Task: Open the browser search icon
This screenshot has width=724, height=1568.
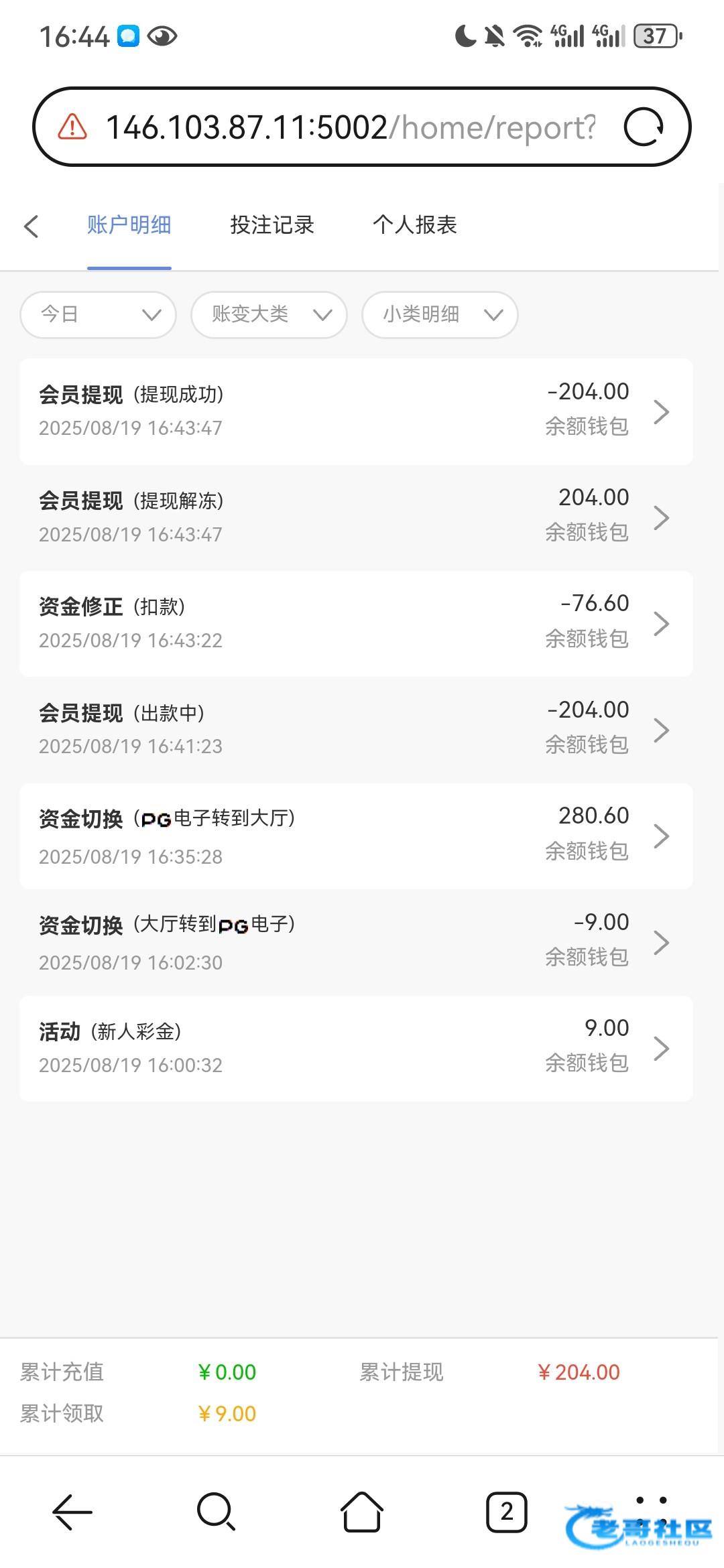Action: tap(217, 1512)
